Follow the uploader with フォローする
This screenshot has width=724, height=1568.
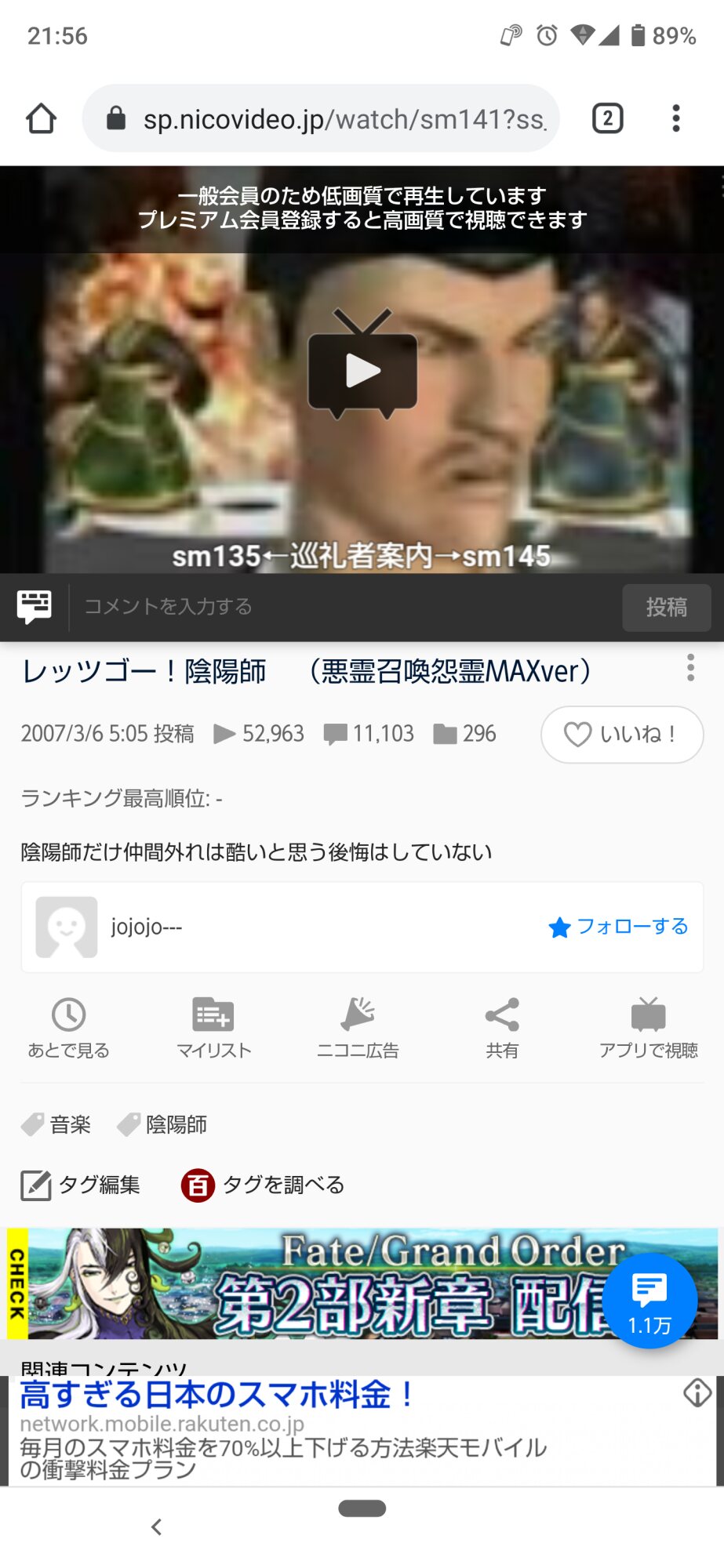tap(618, 927)
